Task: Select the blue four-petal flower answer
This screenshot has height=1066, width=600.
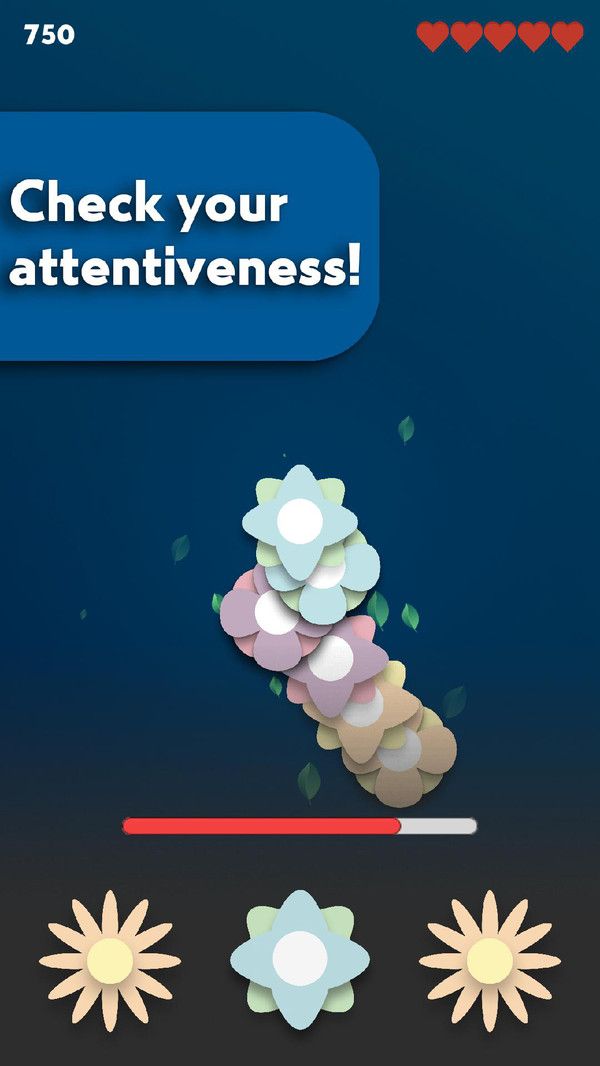Action: 299,959
